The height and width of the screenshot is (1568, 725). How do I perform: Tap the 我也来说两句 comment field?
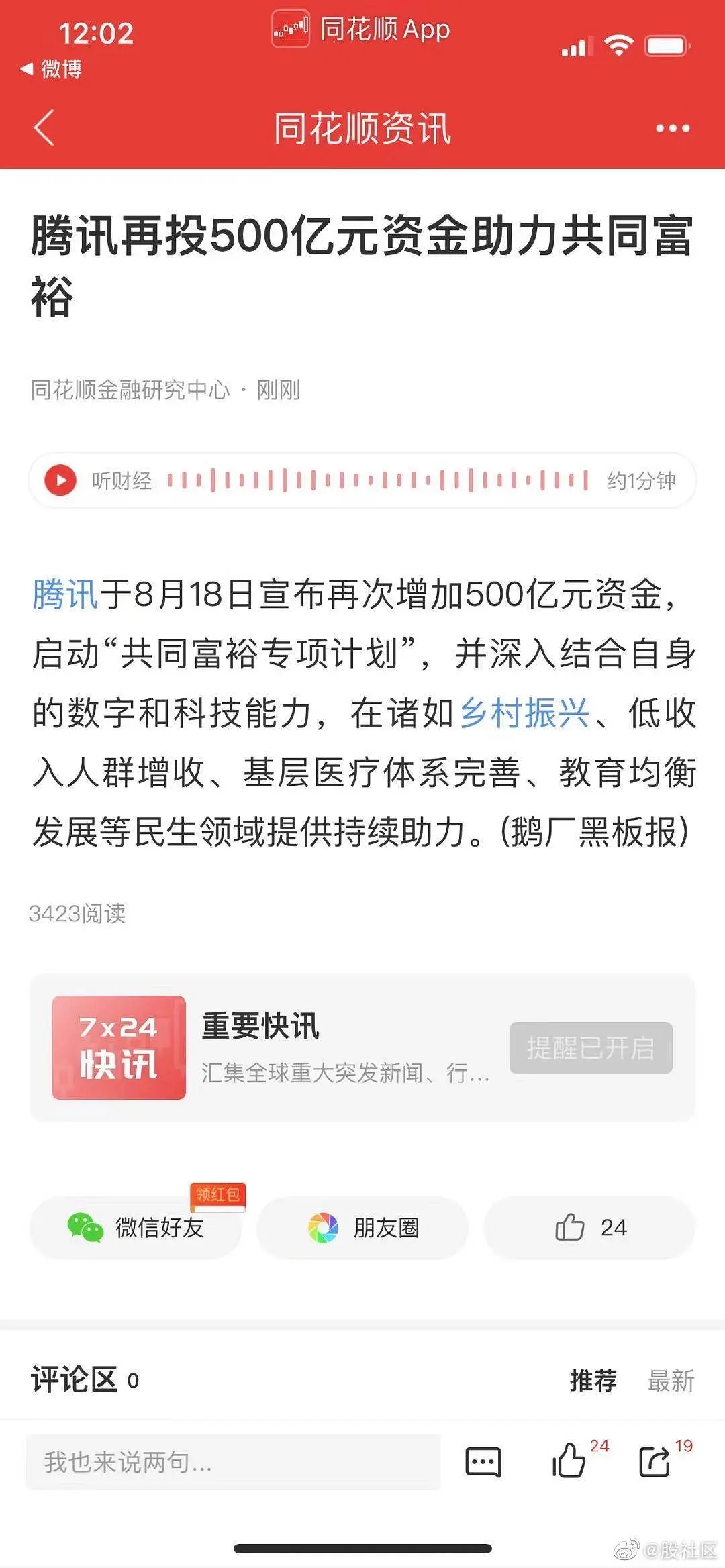tap(233, 1462)
